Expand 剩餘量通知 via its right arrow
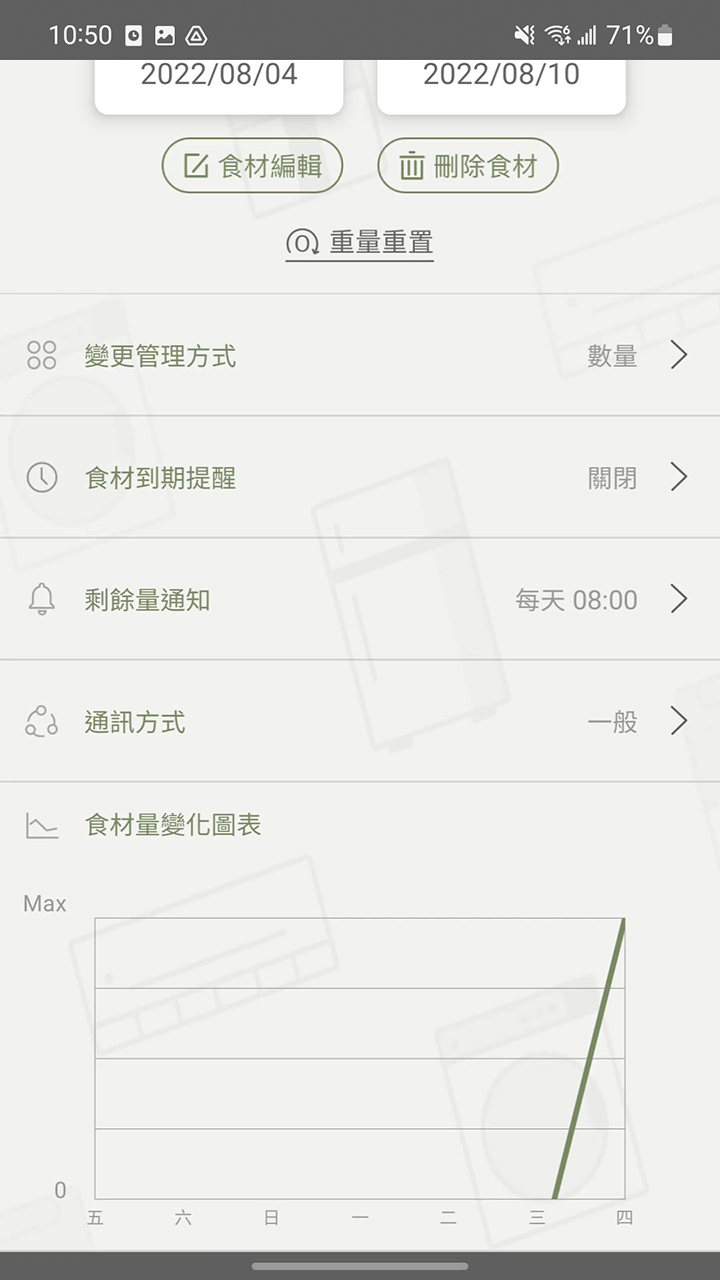This screenshot has height=1280, width=720. 678,599
